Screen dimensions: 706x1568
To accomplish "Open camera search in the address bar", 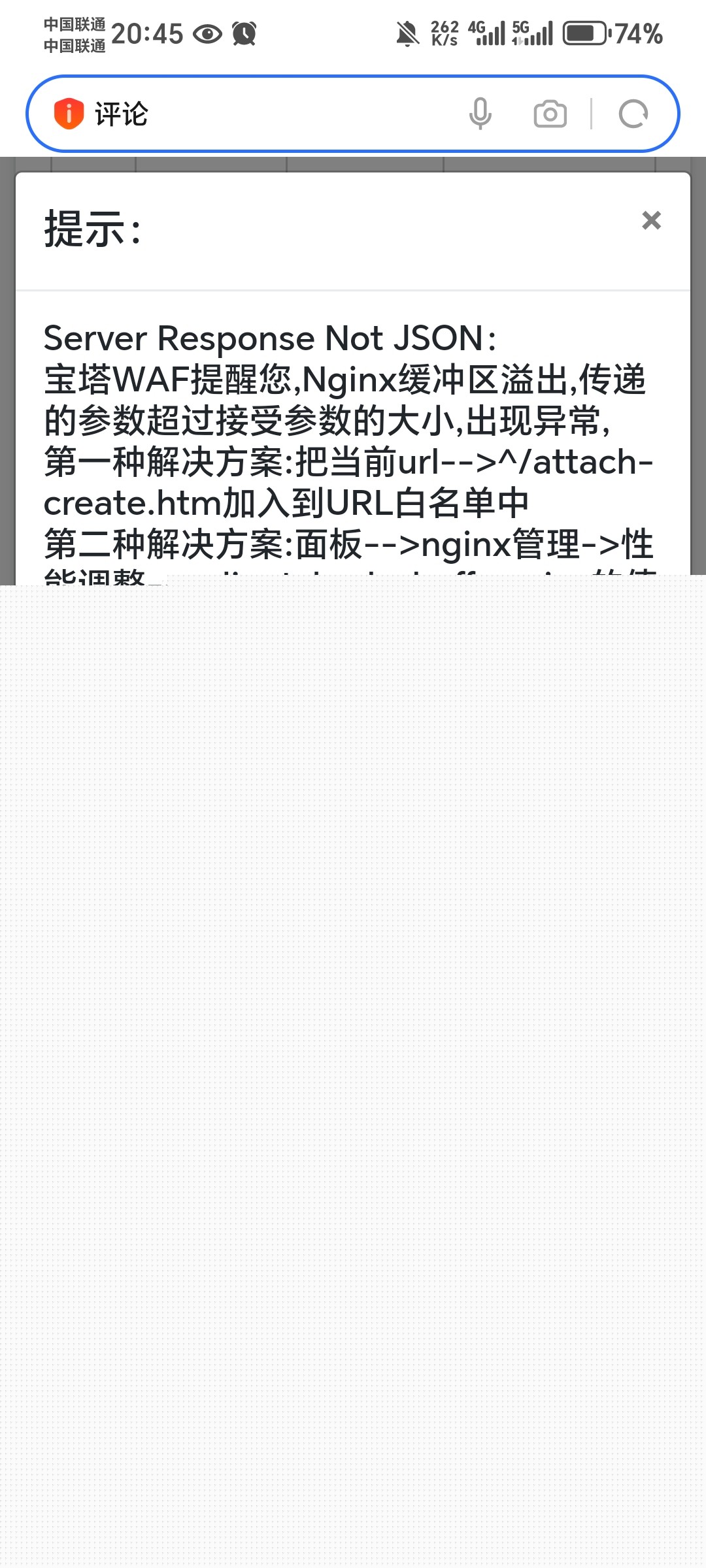I will [550, 114].
